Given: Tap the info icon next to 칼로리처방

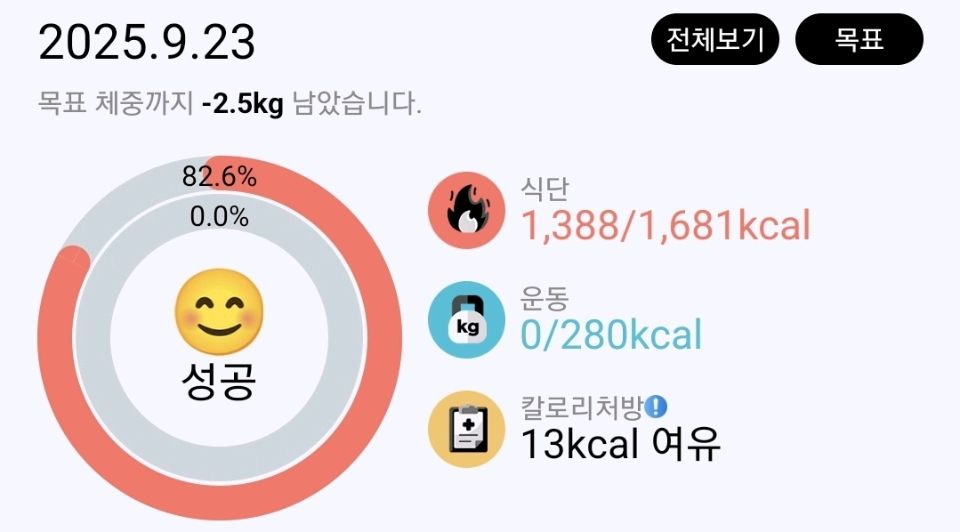Looking at the screenshot, I should tap(656, 406).
